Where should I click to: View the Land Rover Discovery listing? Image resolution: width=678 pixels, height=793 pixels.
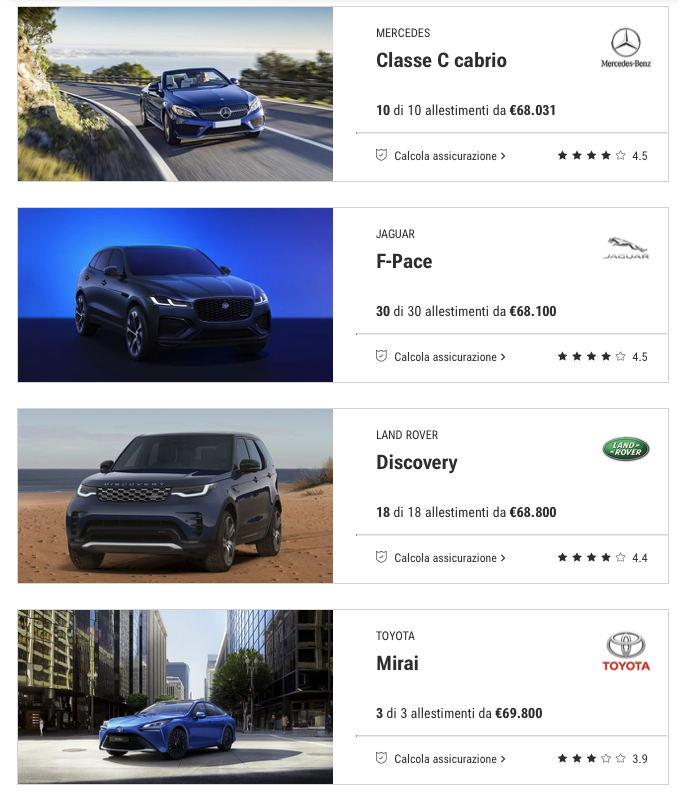click(x=416, y=463)
